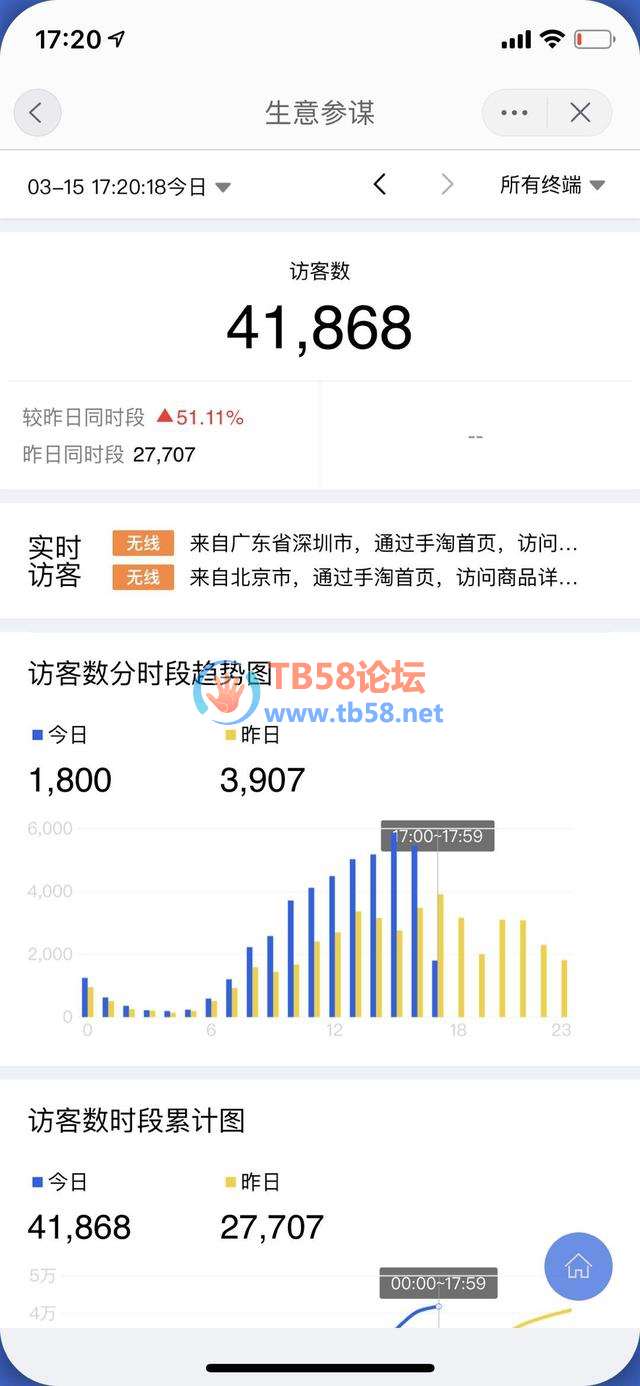
Task: Toggle the 今日 series in 分时段趋势图
Action: click(61, 735)
